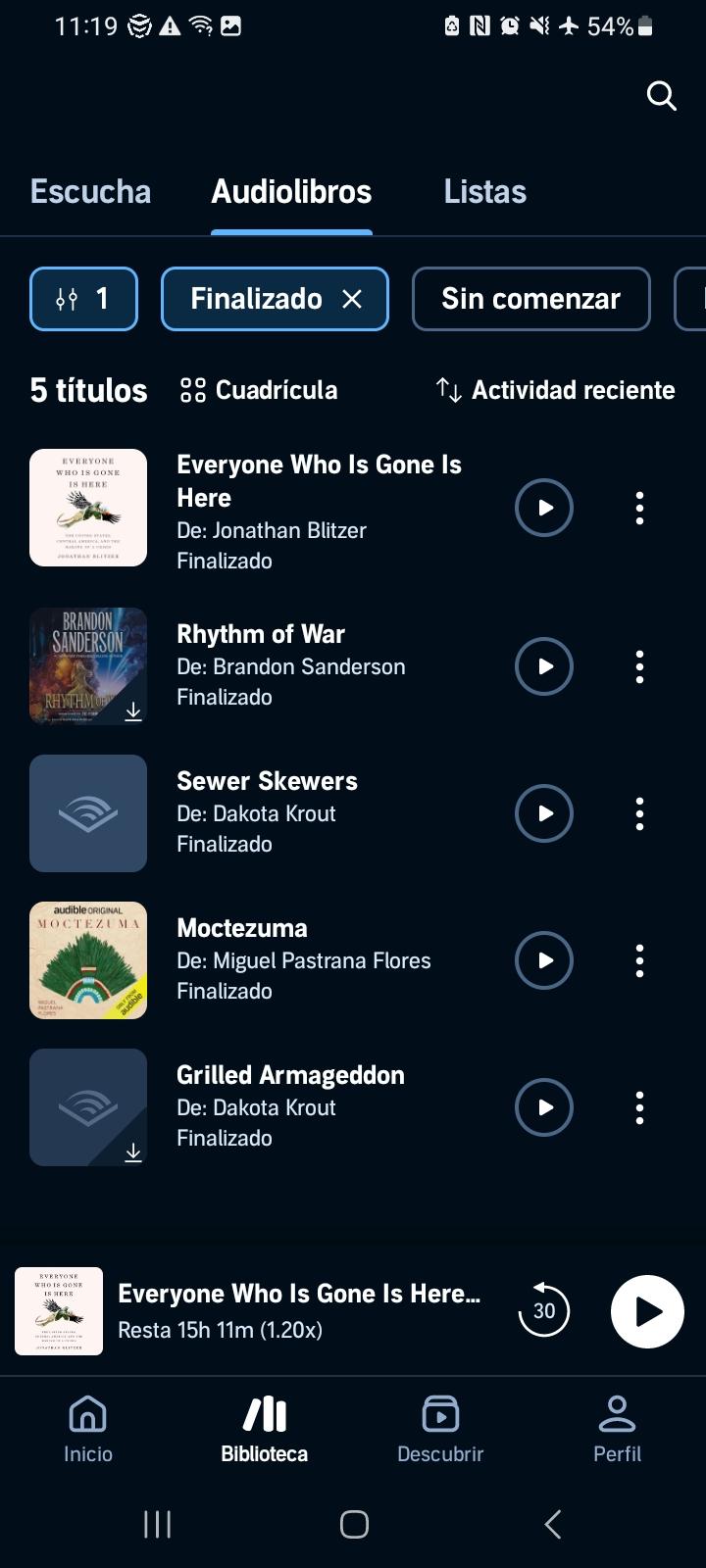Select the Sin comenzar filter chip
The width and height of the screenshot is (706, 1568).
(530, 299)
